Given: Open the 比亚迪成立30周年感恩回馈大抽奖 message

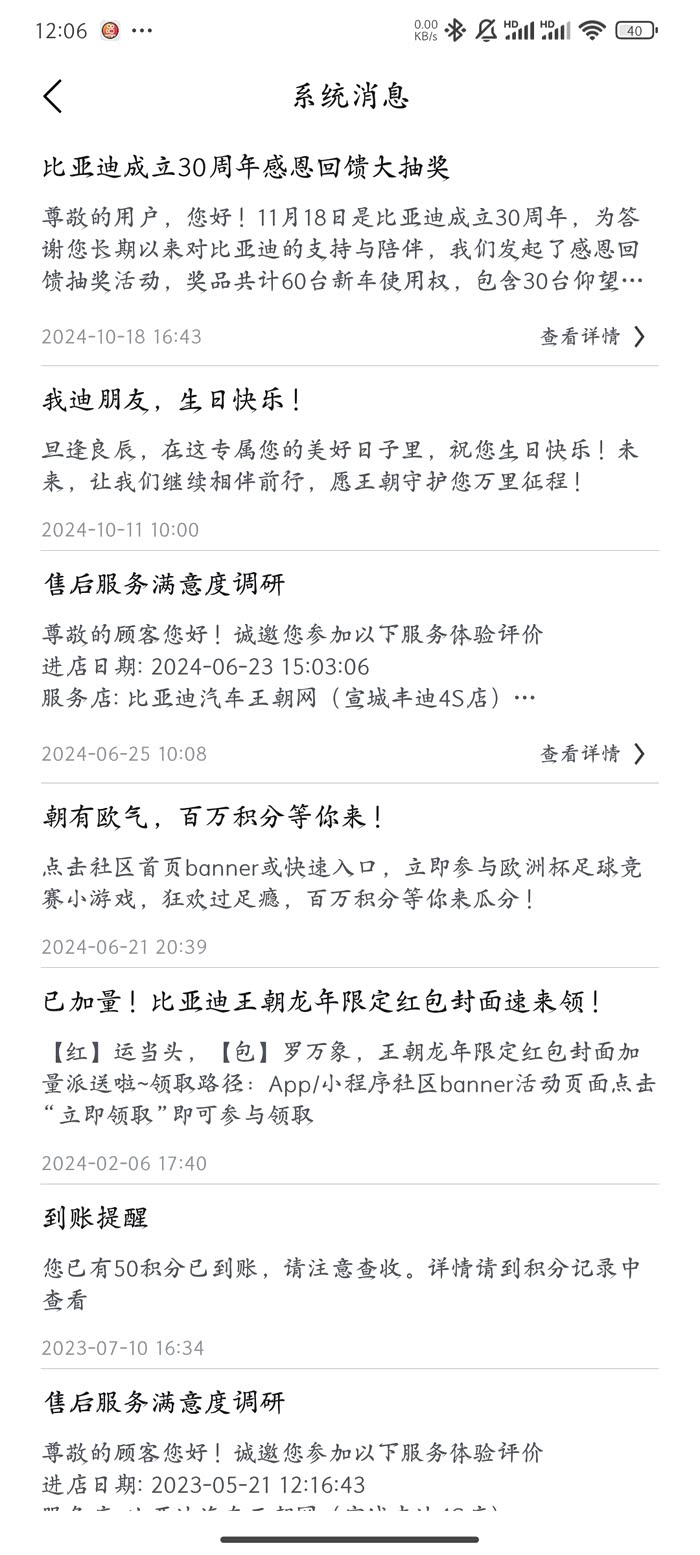Looking at the screenshot, I should click(x=350, y=249).
